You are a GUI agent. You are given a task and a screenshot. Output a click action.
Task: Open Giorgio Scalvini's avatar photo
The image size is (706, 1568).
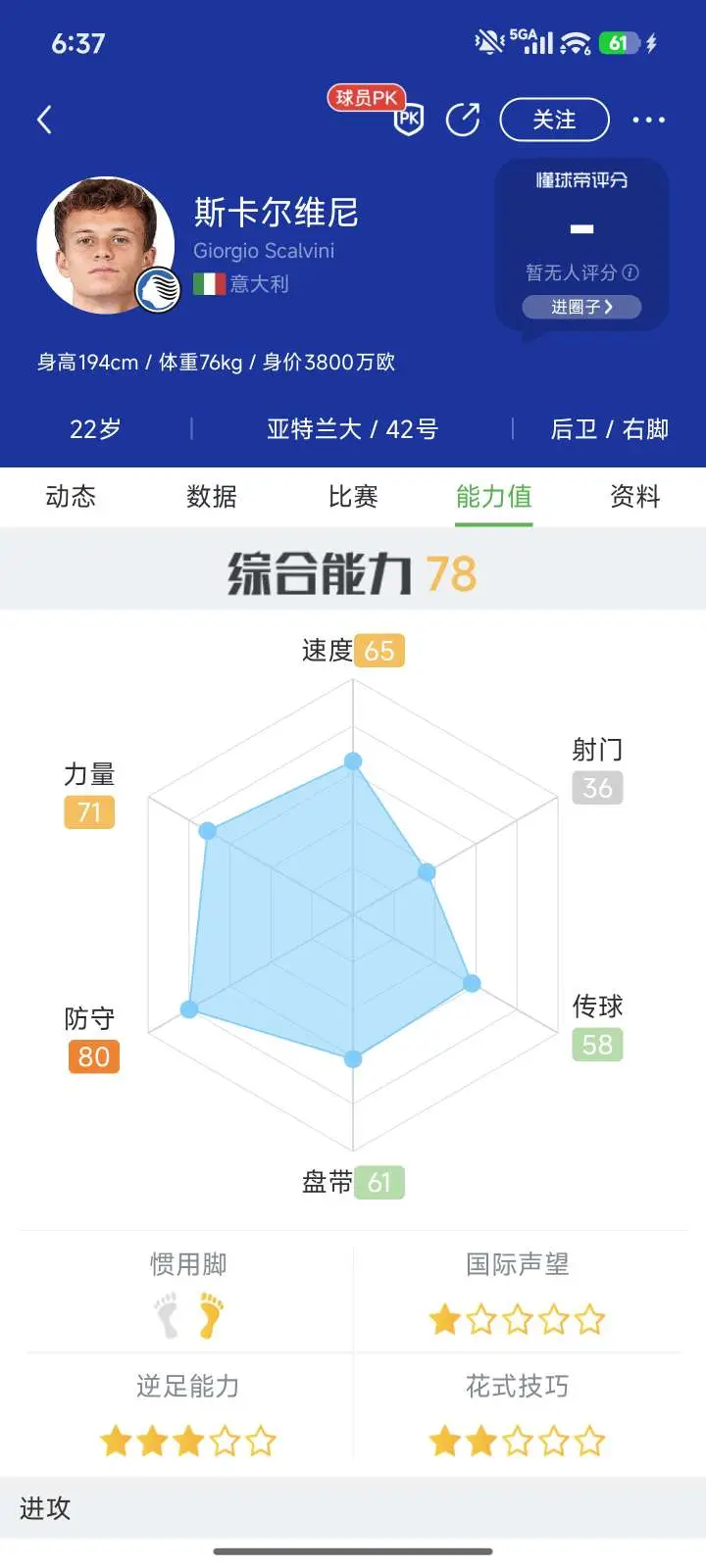[x=106, y=245]
